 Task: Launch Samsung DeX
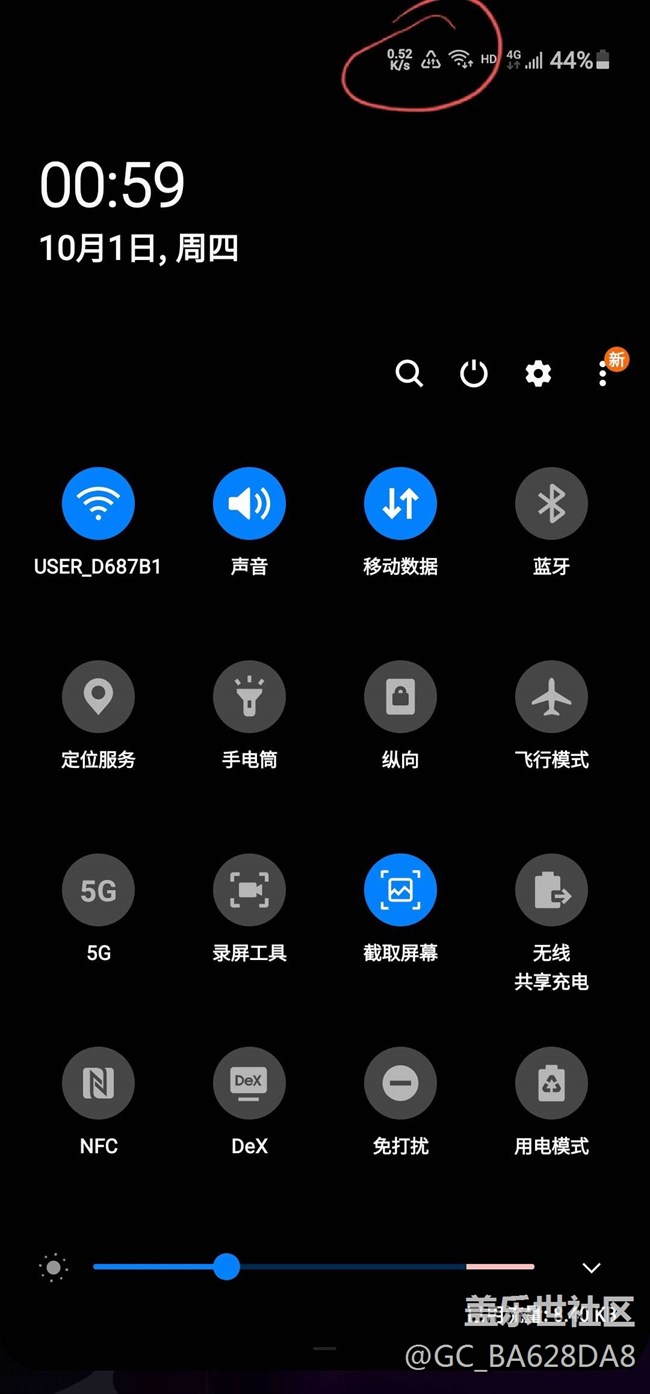(249, 1083)
